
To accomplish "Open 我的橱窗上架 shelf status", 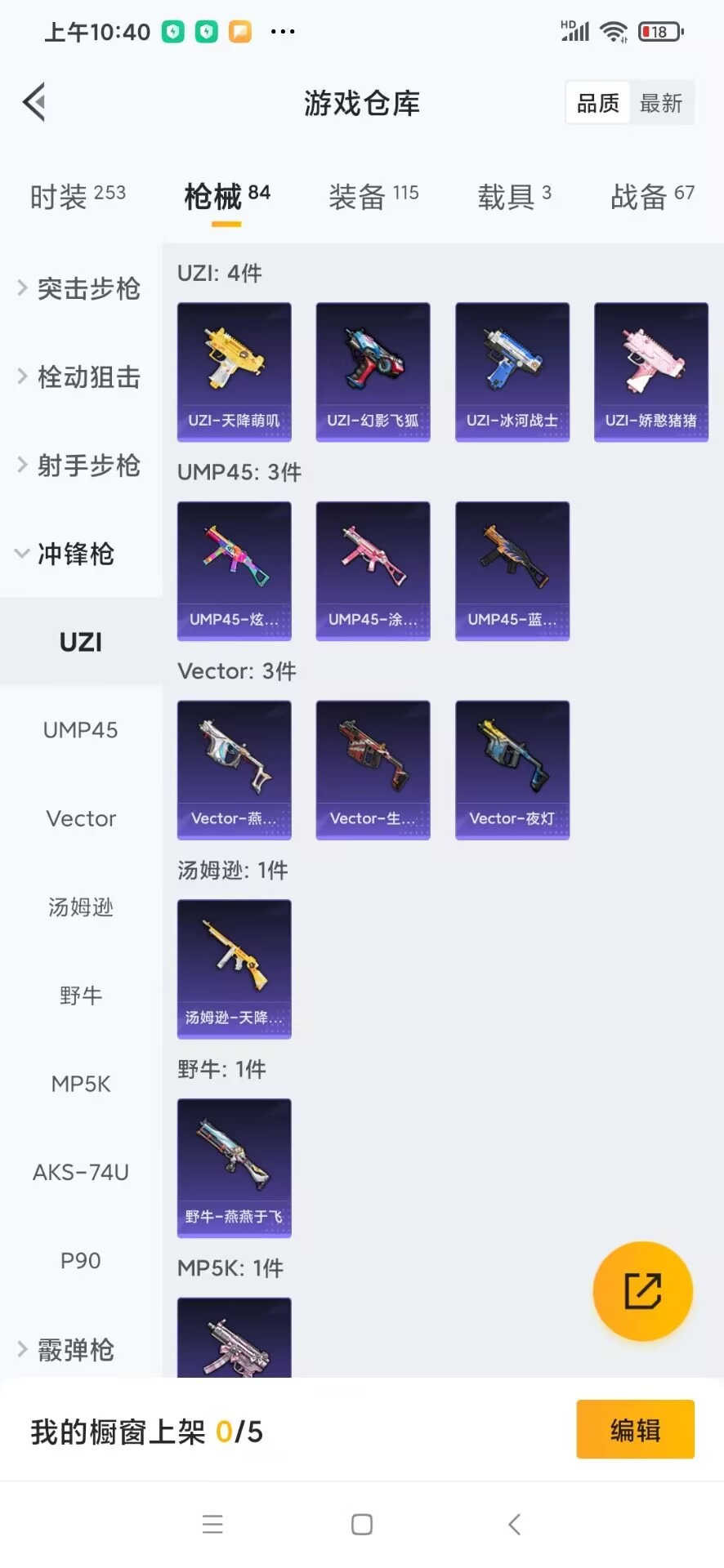I will coord(145,1429).
